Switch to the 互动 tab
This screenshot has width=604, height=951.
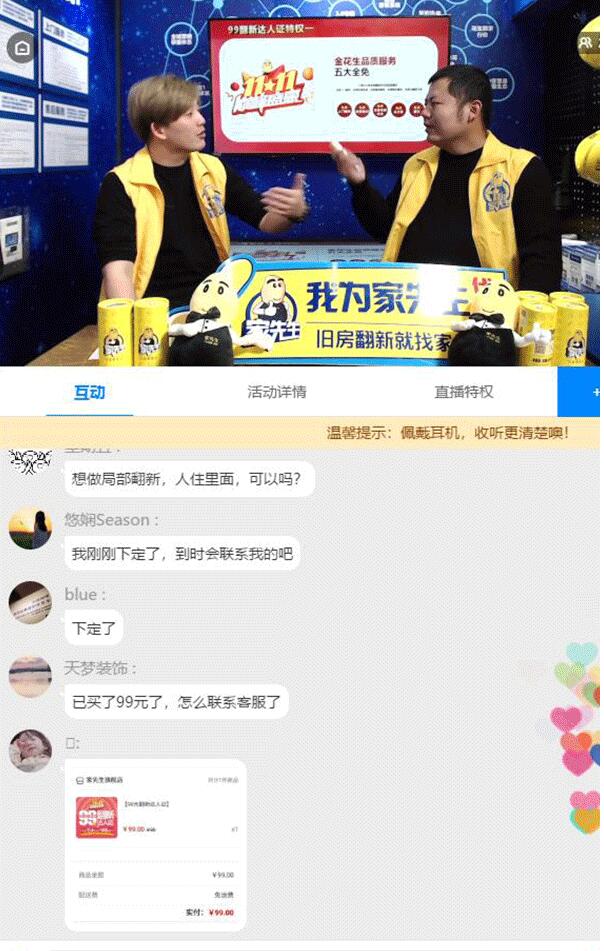(x=89, y=392)
